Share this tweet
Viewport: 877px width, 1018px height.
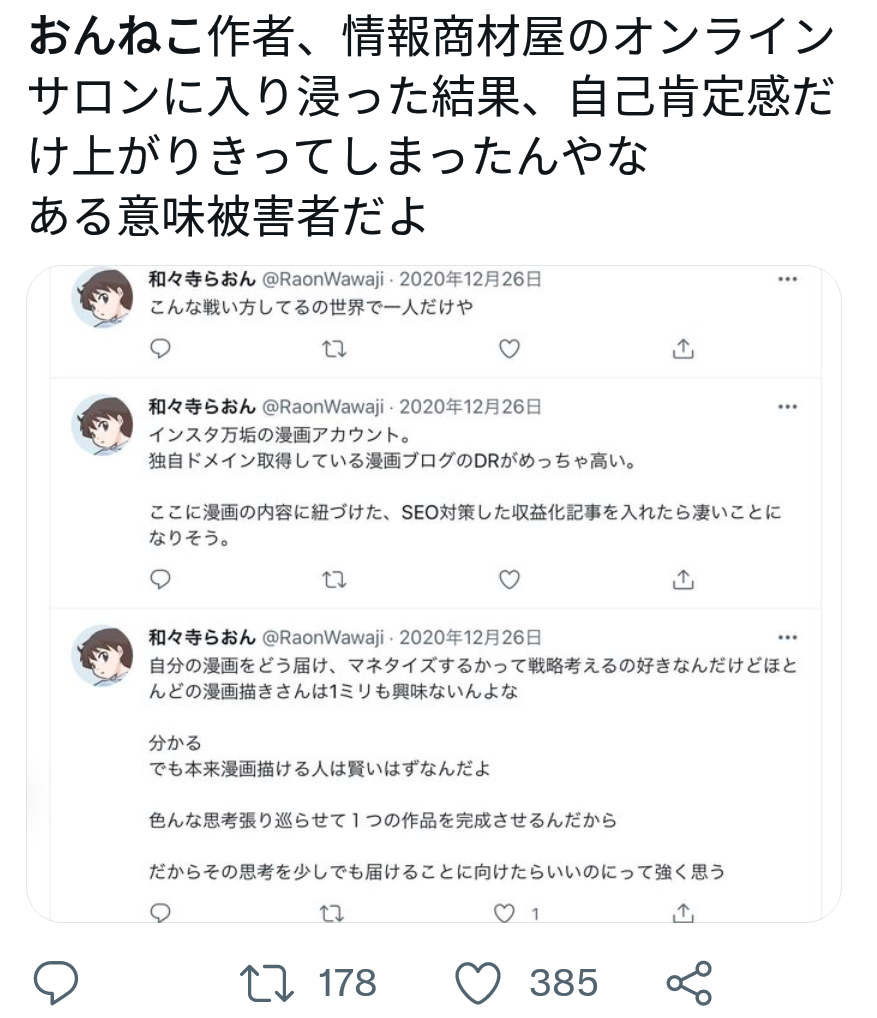[689, 982]
